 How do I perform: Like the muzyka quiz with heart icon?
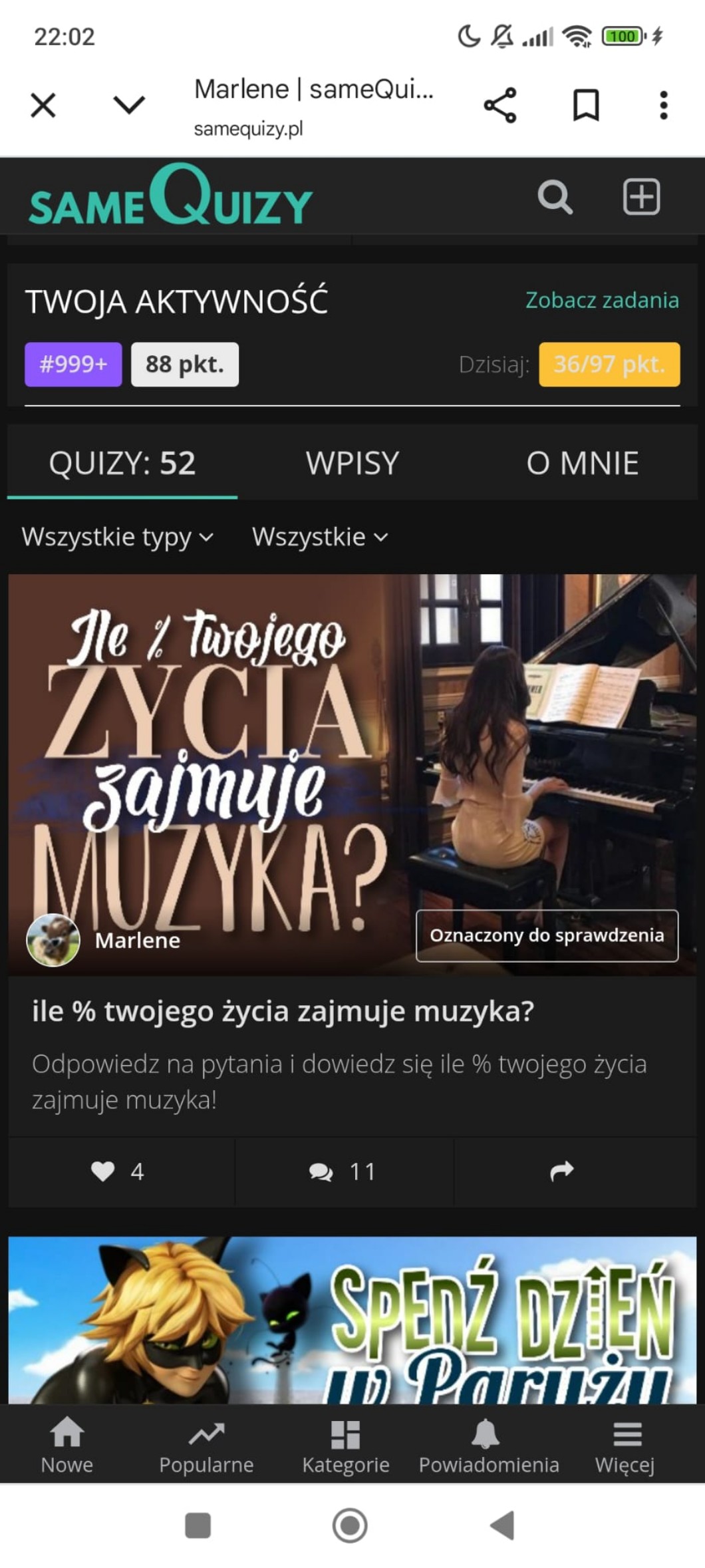[x=118, y=1172]
